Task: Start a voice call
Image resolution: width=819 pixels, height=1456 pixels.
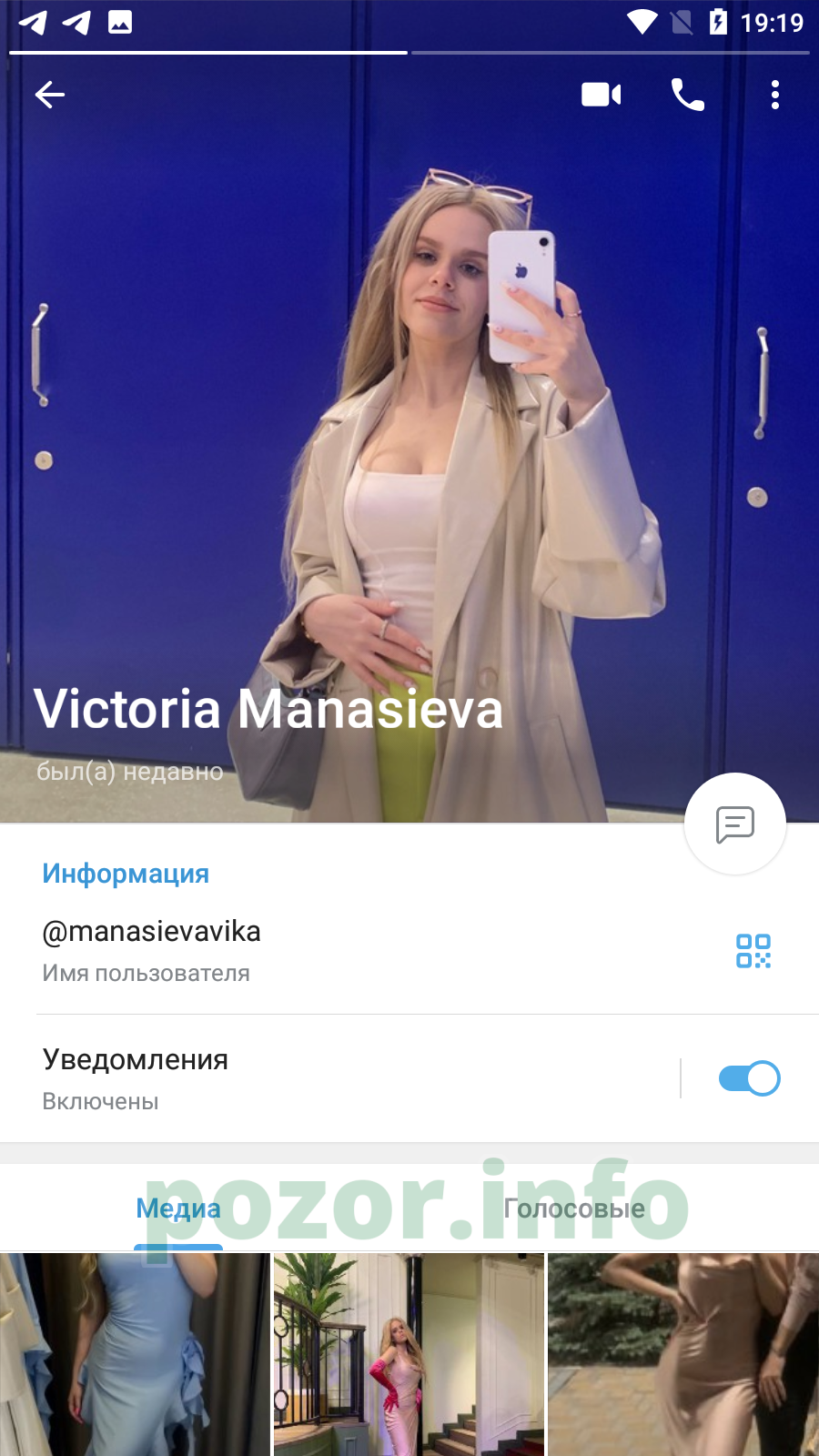Action: pyautogui.click(x=688, y=95)
